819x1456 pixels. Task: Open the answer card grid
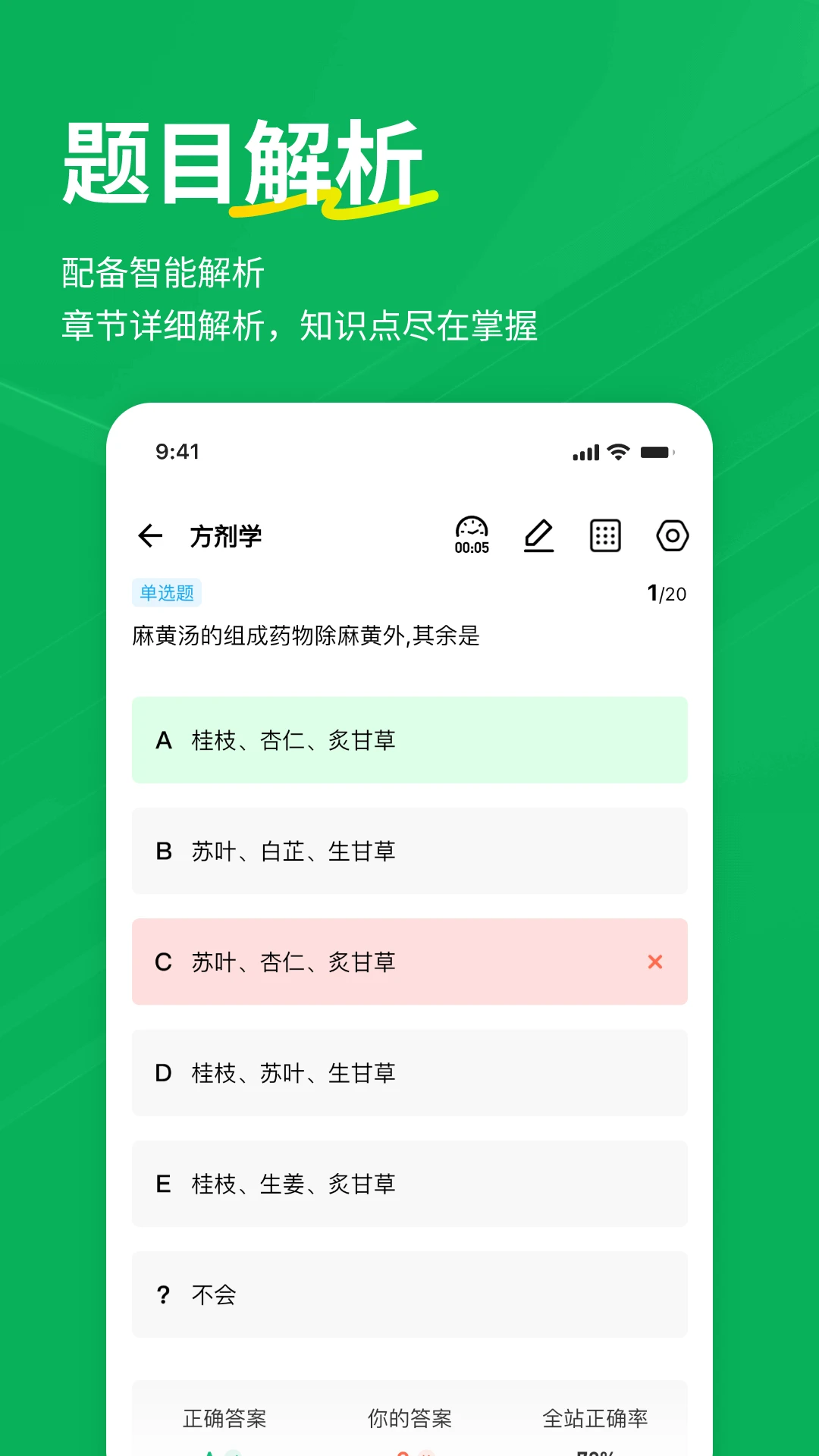(605, 535)
